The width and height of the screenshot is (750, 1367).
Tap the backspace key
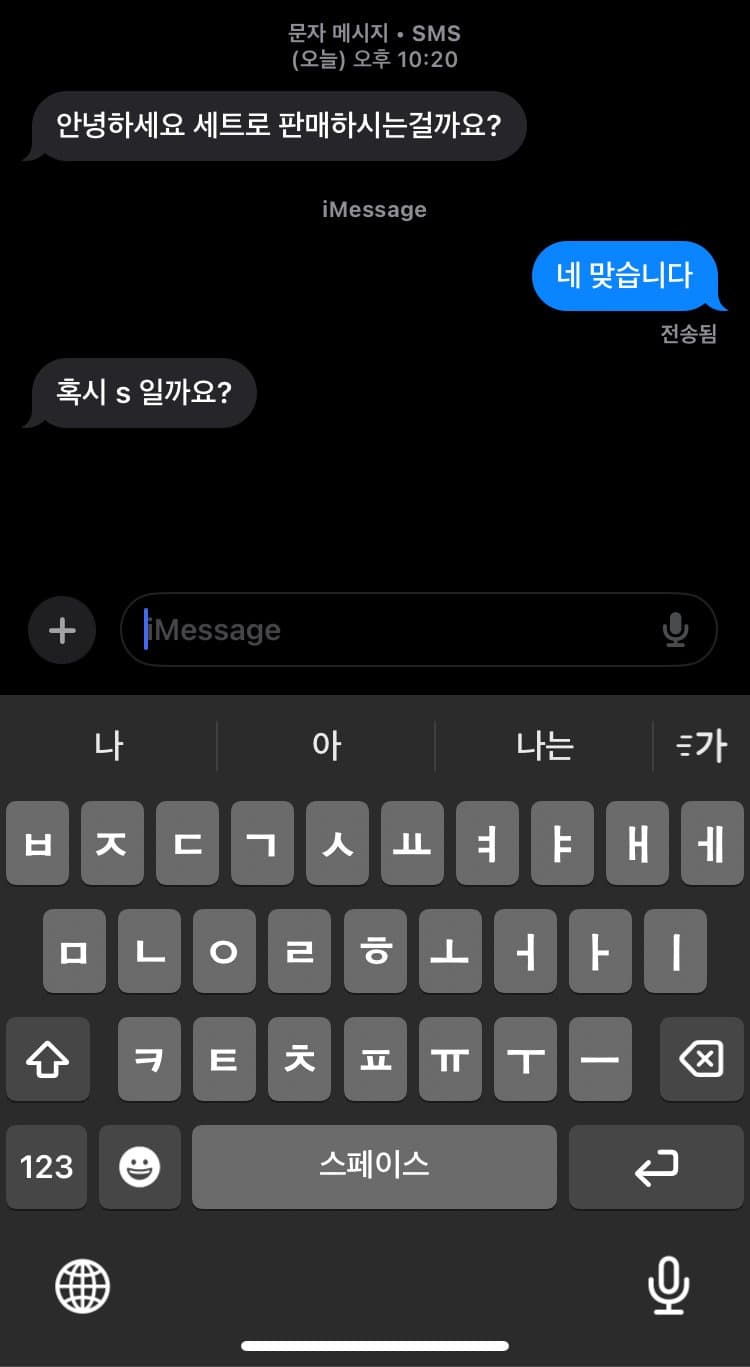tap(701, 1060)
